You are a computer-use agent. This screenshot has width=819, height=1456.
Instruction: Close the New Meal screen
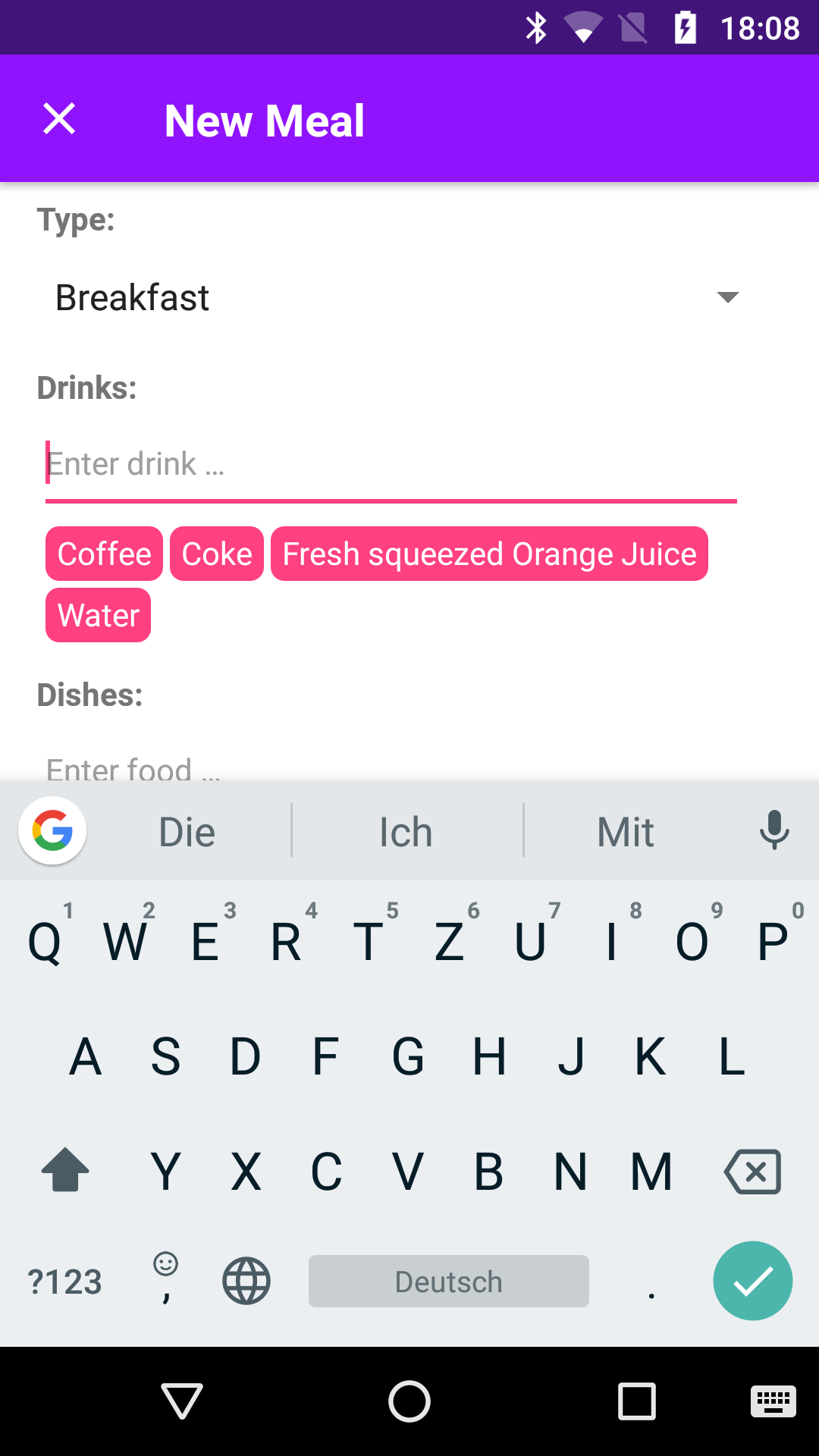pyautogui.click(x=59, y=119)
